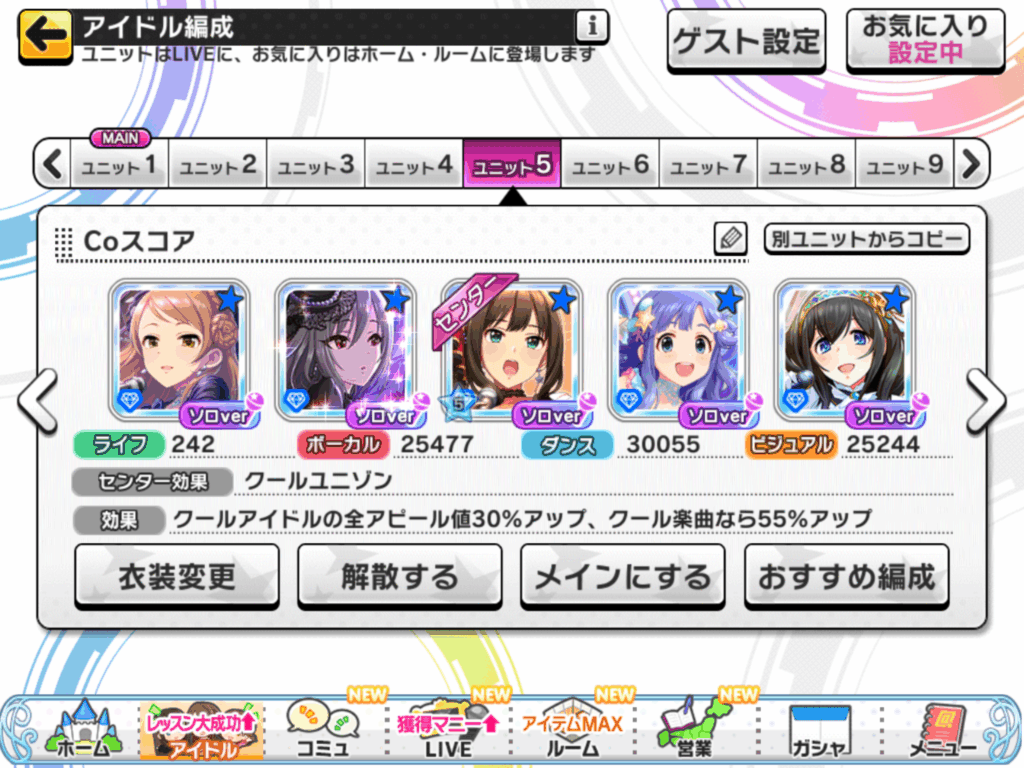This screenshot has height=768, width=1024.
Task: Open メニュー in bottom navigation
Action: [943, 731]
